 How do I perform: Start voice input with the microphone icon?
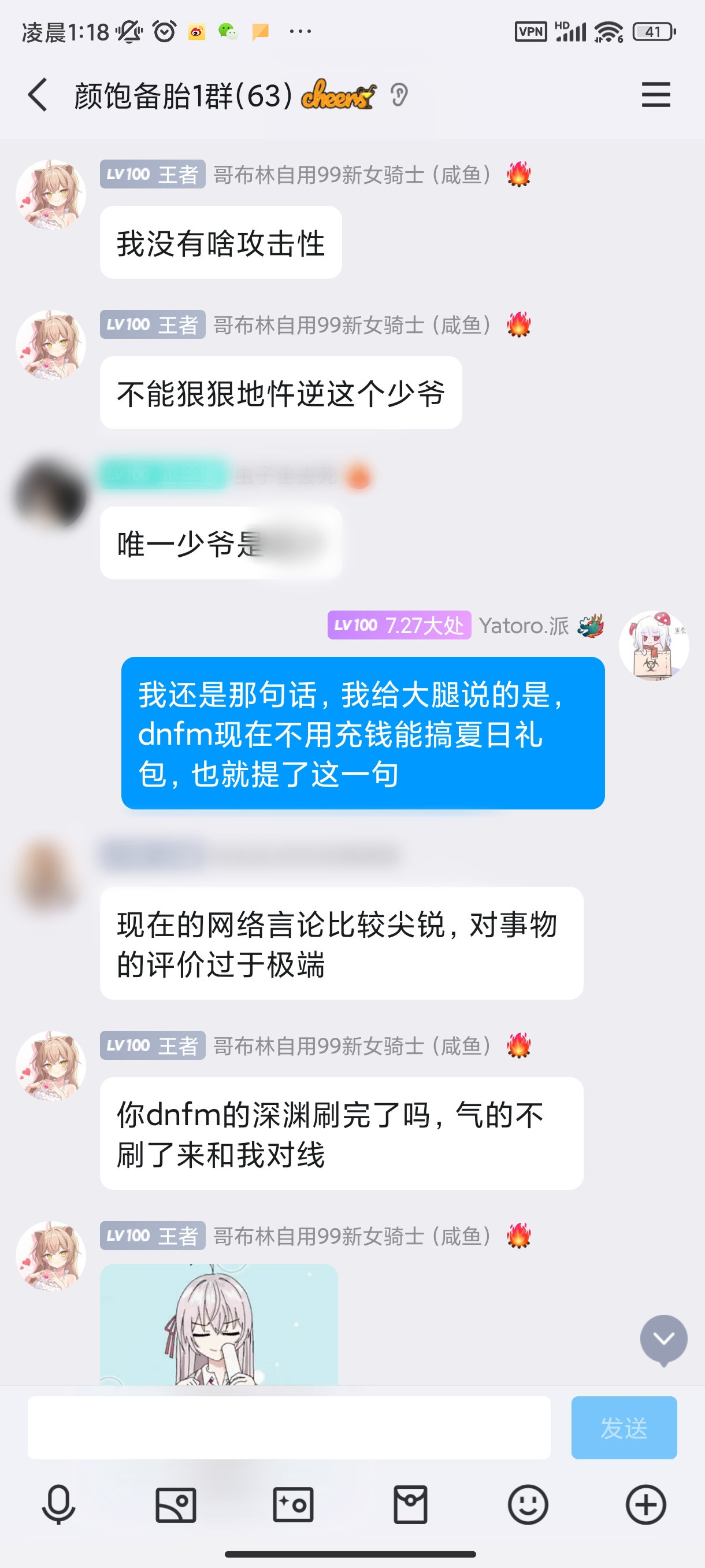tap(58, 1505)
